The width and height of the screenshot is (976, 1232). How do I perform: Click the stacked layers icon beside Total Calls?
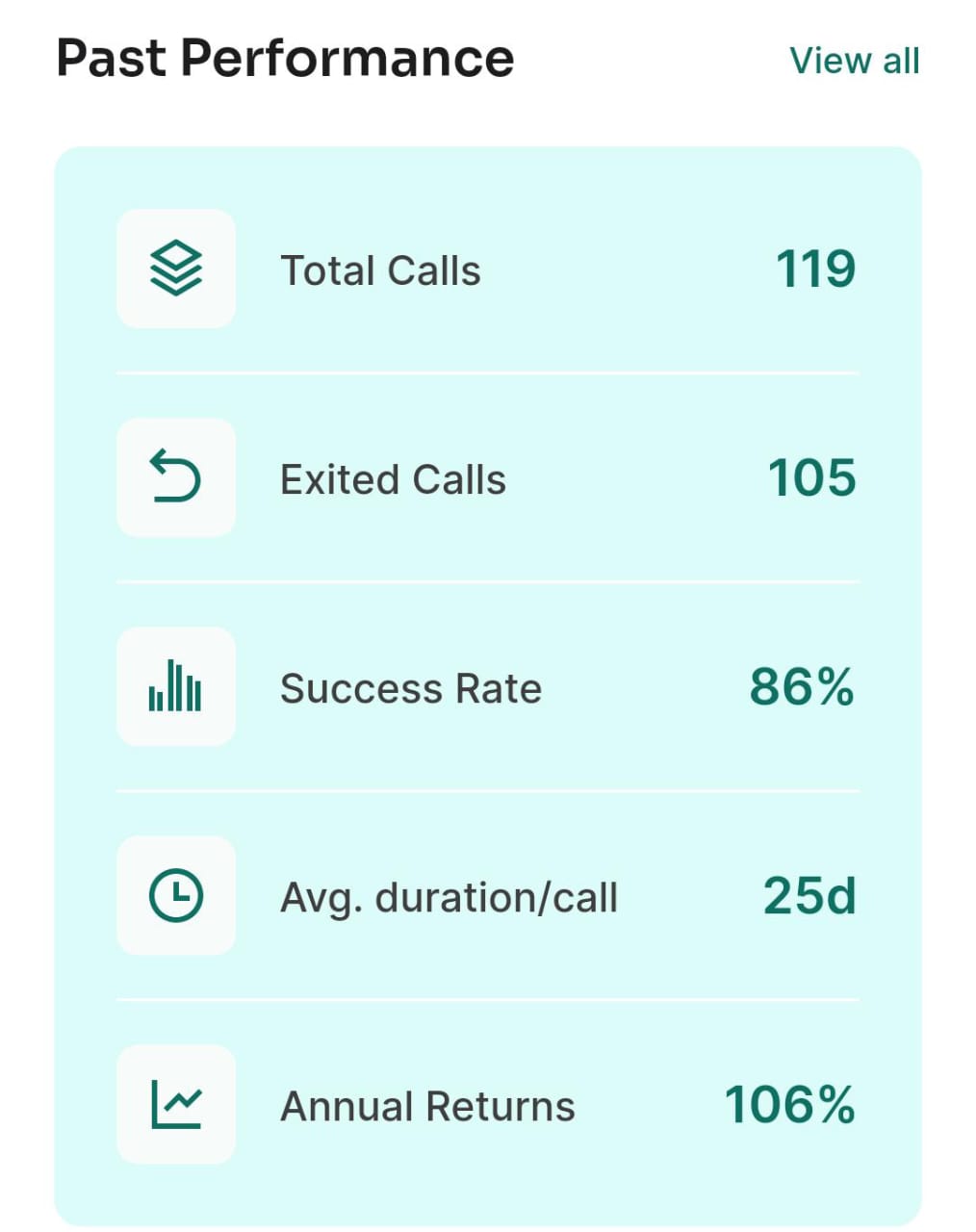[x=175, y=269]
